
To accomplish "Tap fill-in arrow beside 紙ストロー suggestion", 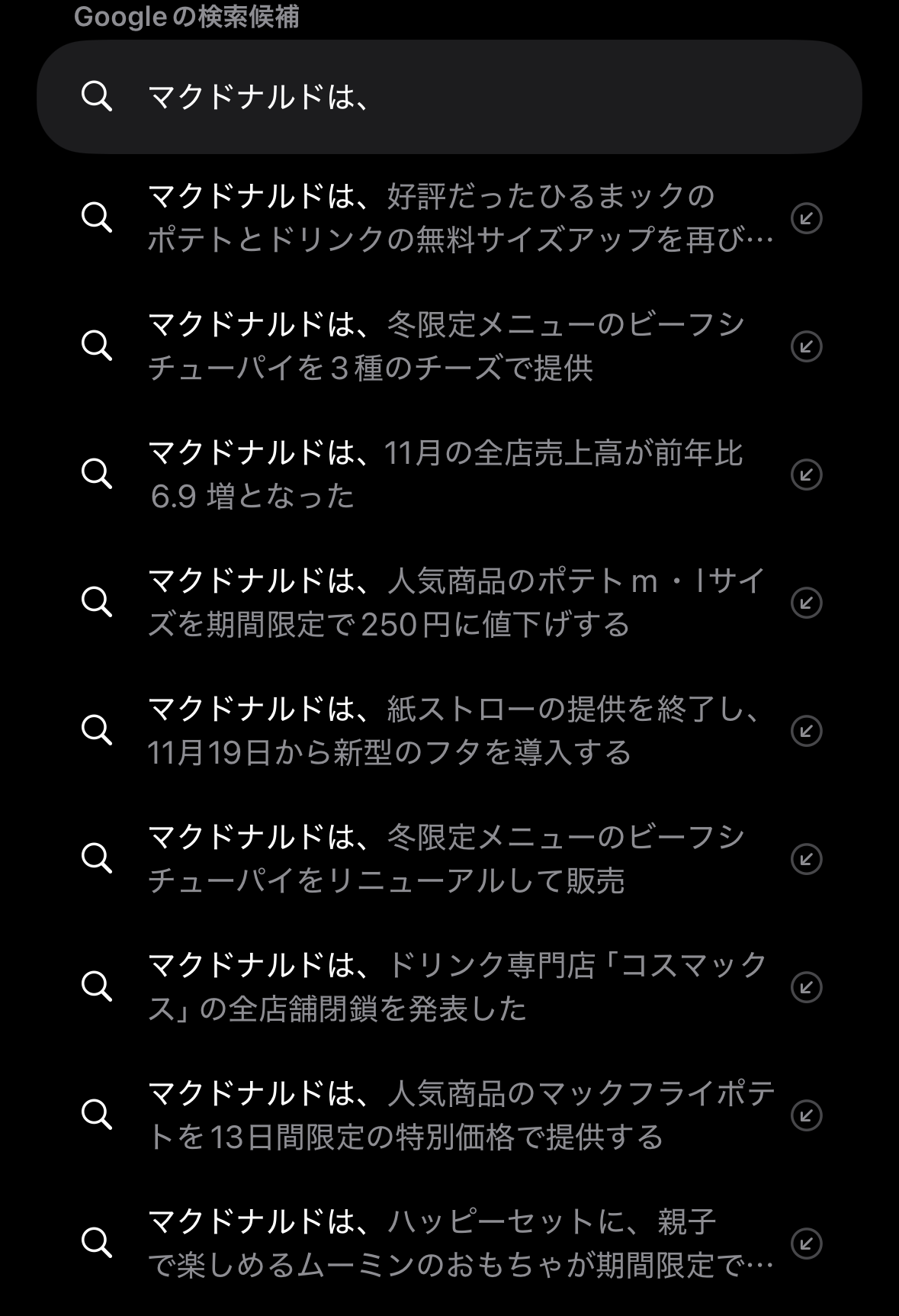I will pyautogui.click(x=806, y=731).
